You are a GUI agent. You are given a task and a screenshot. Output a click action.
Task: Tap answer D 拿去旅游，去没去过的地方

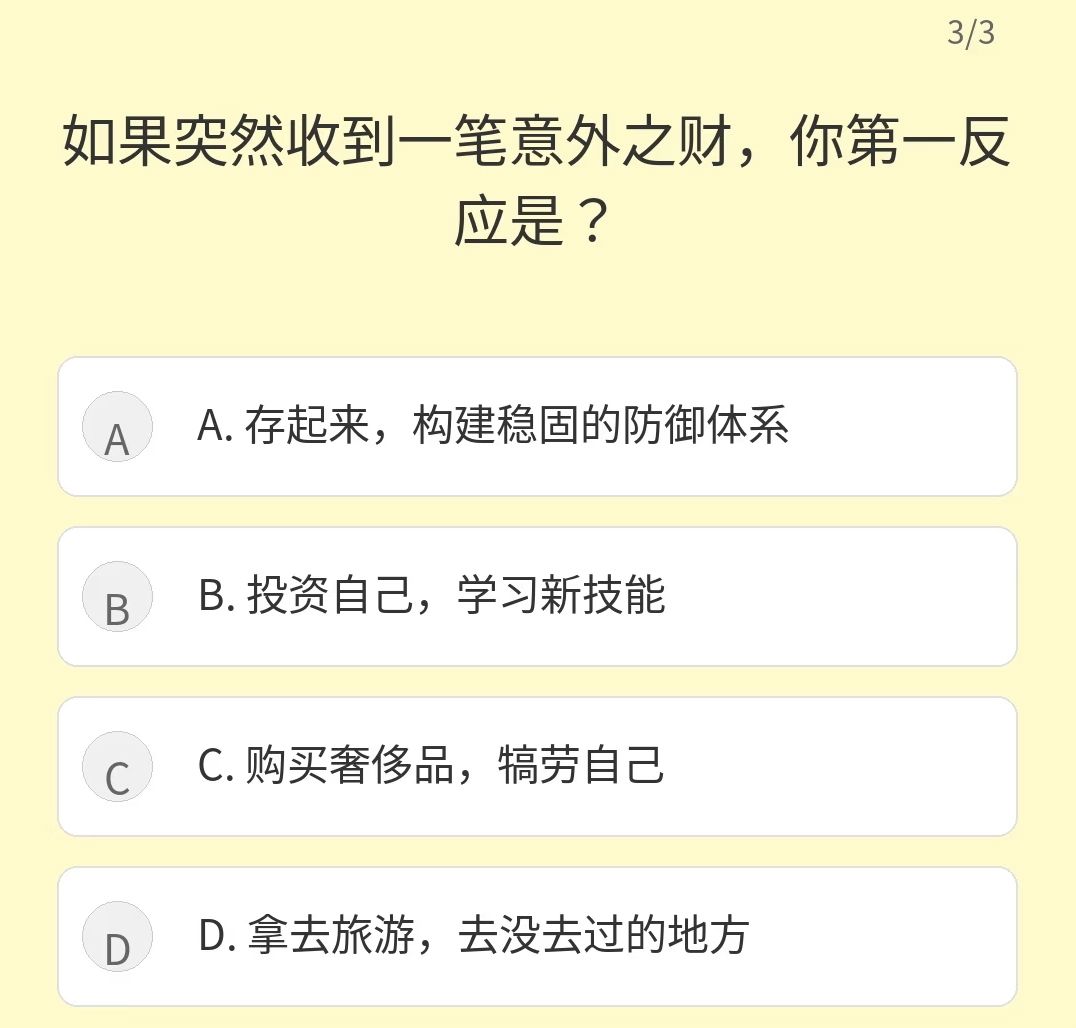coord(537,937)
